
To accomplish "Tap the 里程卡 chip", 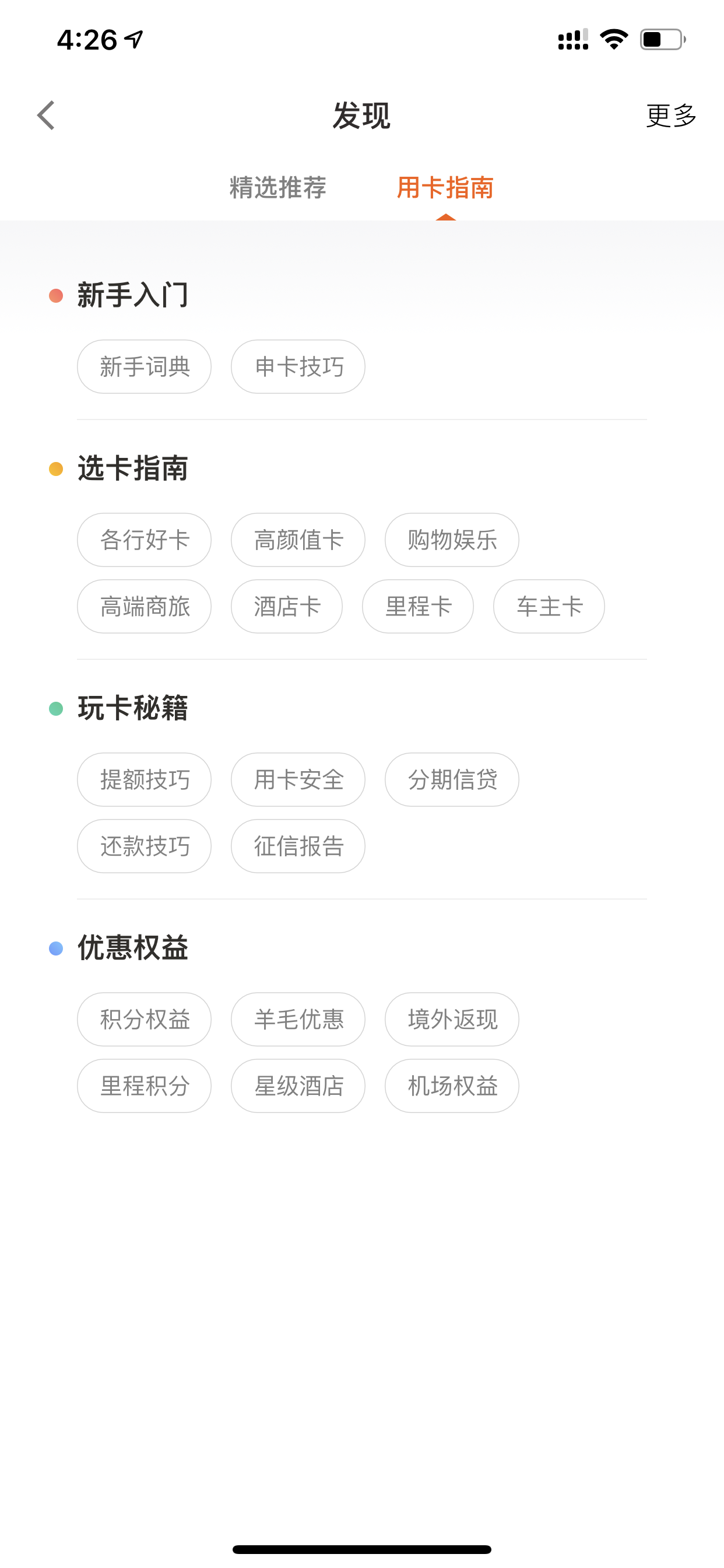I will click(x=418, y=606).
